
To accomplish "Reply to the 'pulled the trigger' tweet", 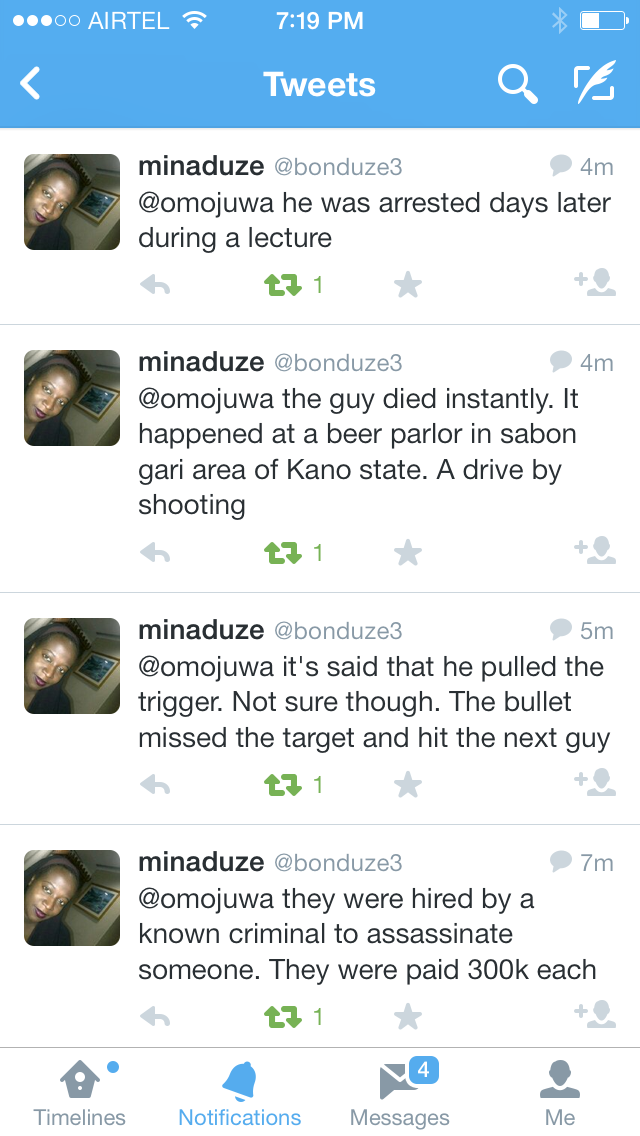I will pos(155,786).
